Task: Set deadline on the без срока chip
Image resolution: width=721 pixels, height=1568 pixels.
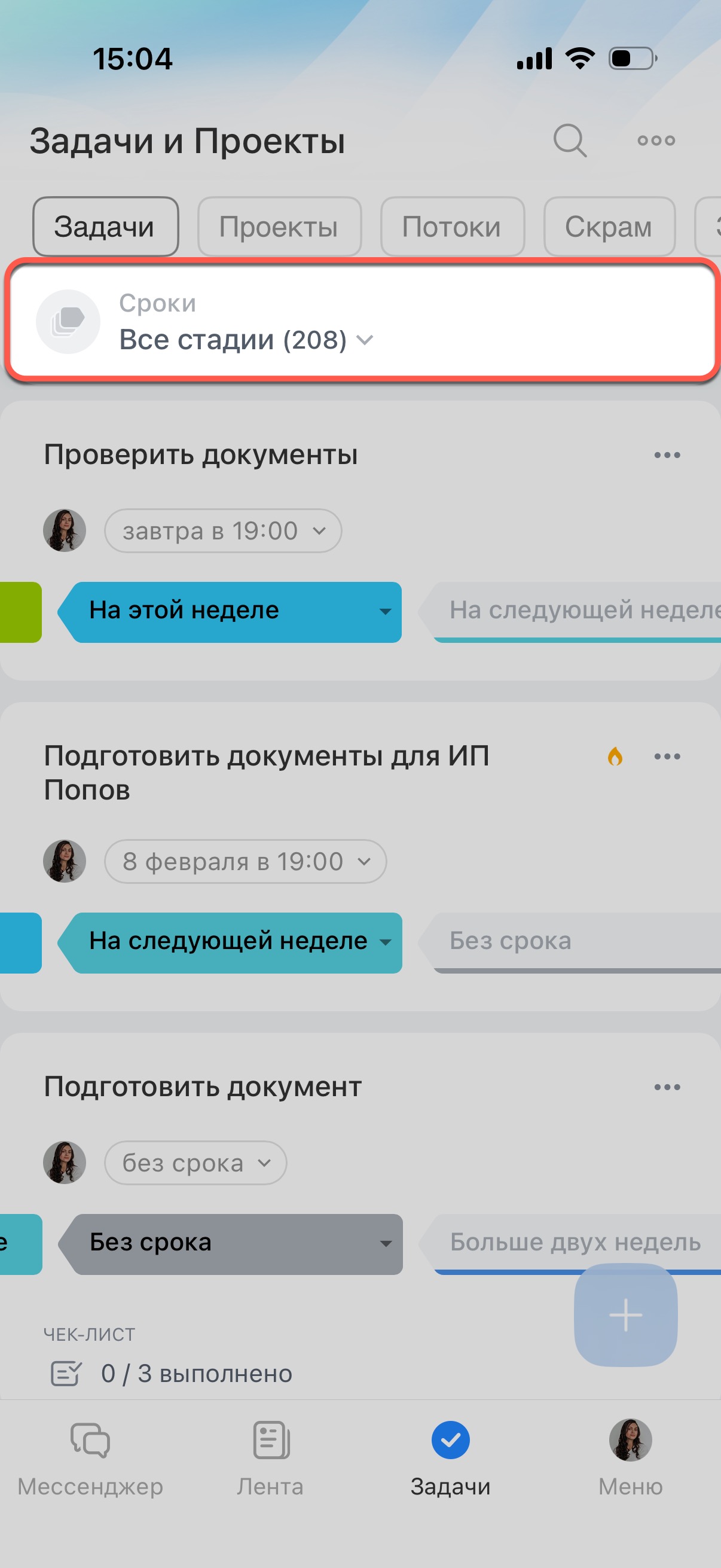Action: tap(195, 1163)
